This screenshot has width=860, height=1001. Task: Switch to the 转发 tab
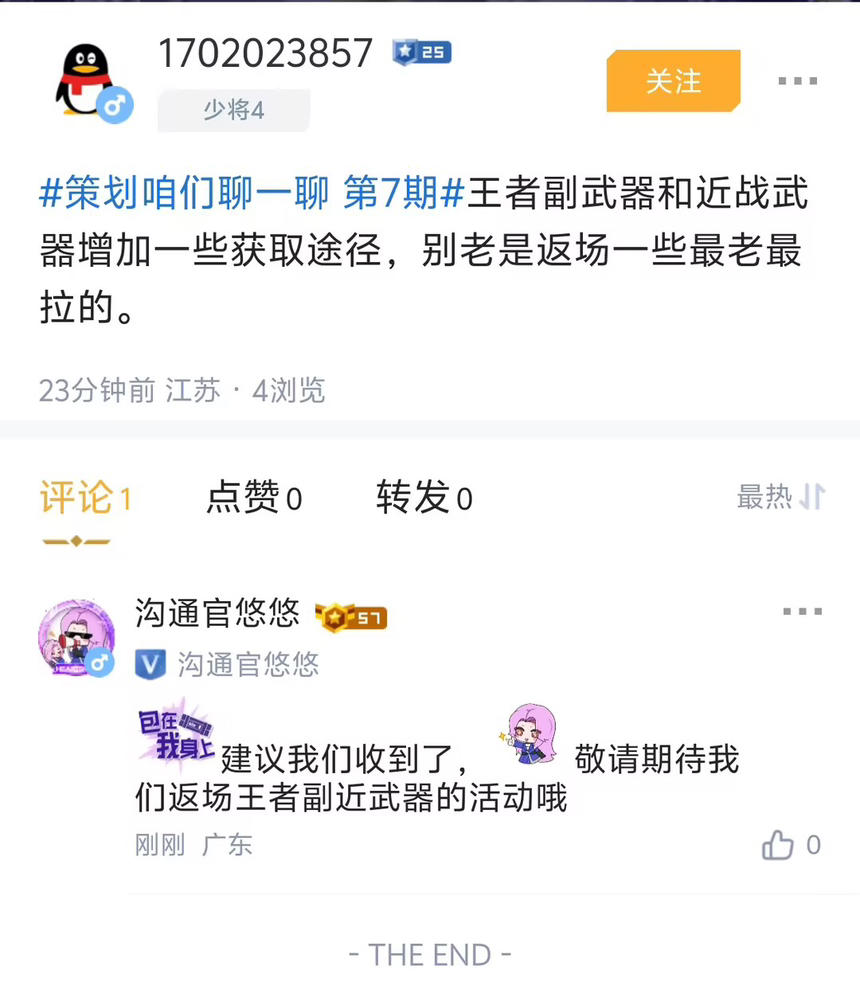click(423, 497)
